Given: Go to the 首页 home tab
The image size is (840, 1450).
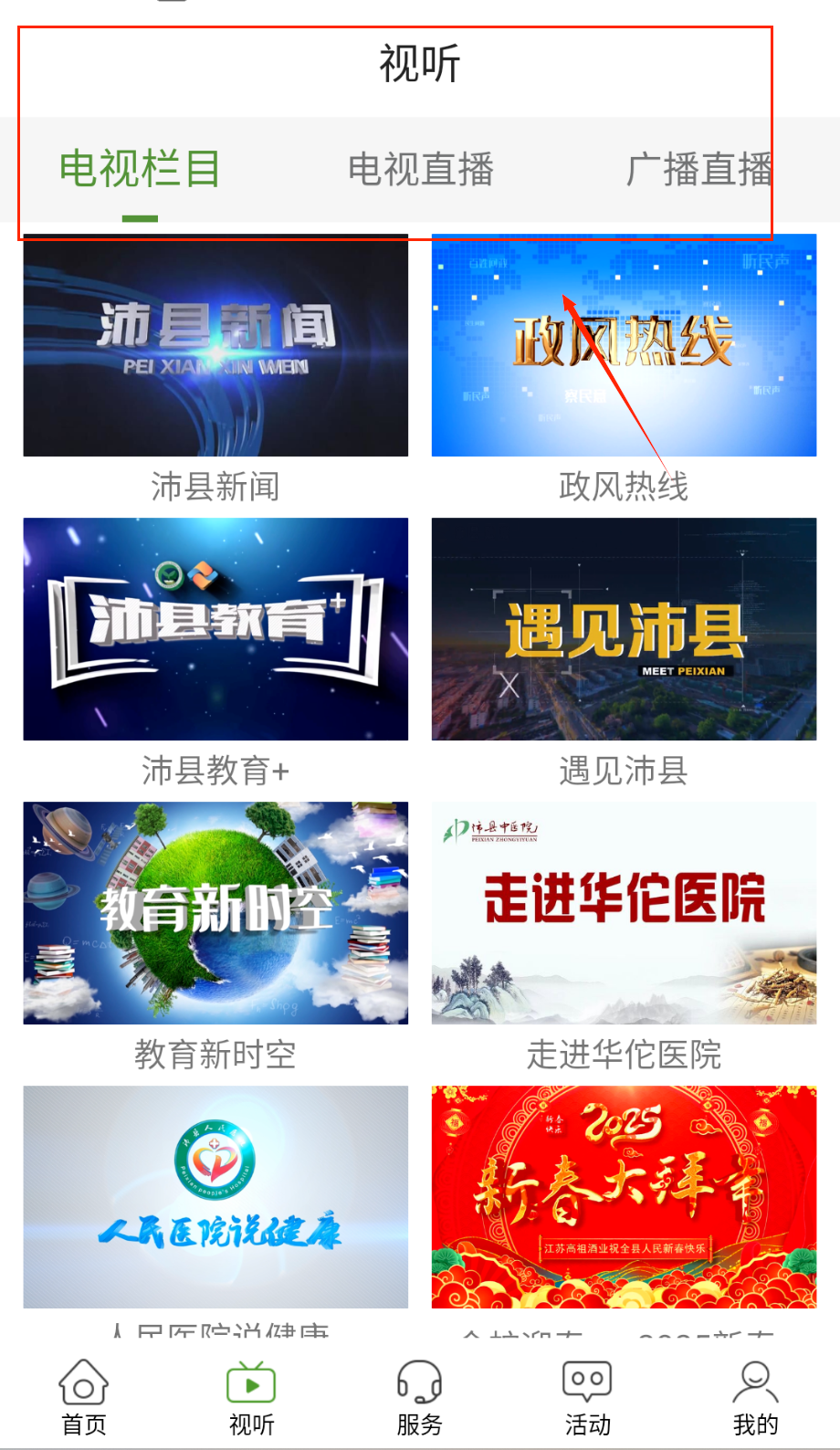Looking at the screenshot, I should (x=84, y=1398).
